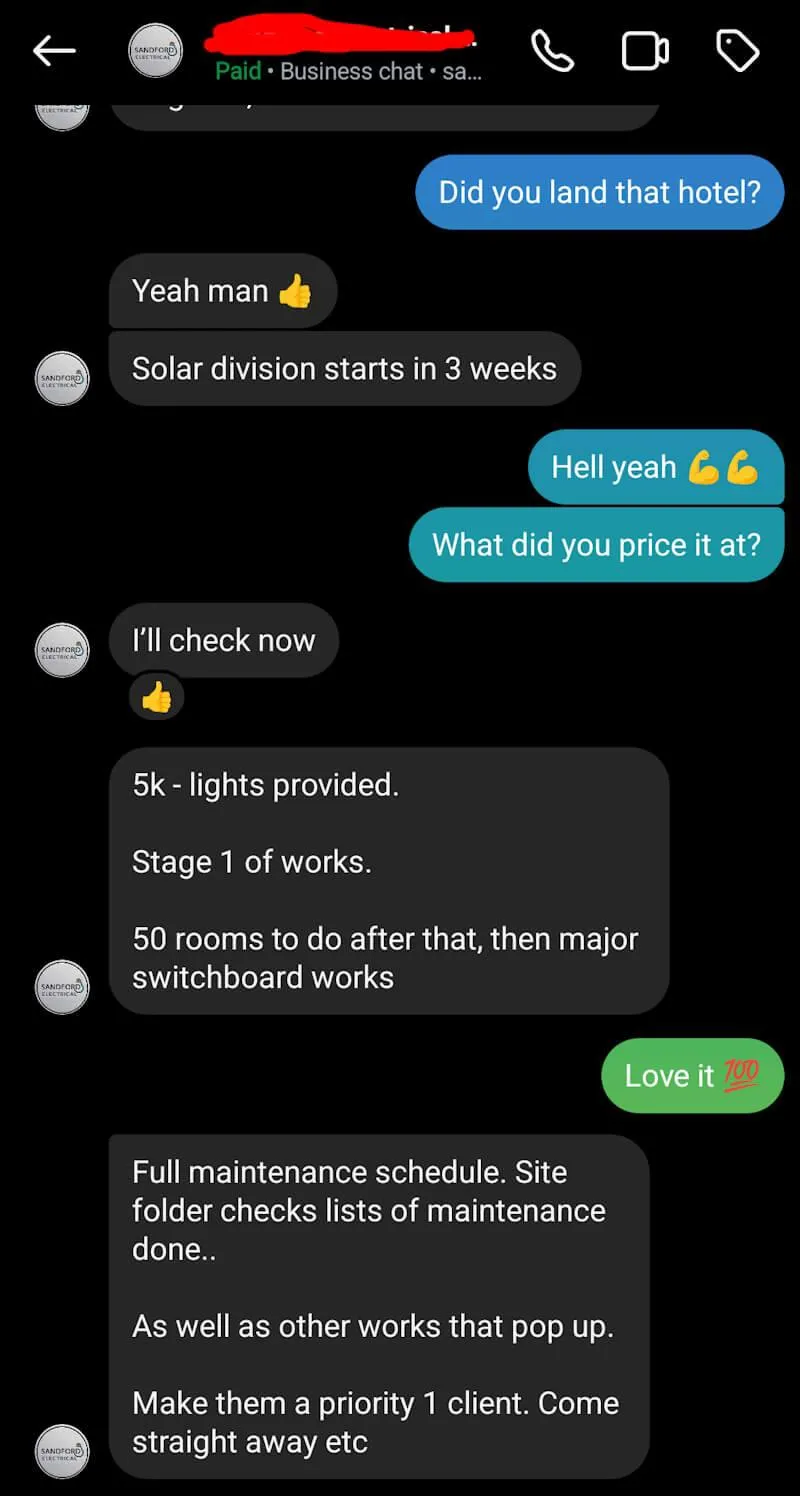Viewport: 800px width, 1496px height.
Task: View thumbs-up reaction under "I'll check now"
Action: click(x=157, y=698)
